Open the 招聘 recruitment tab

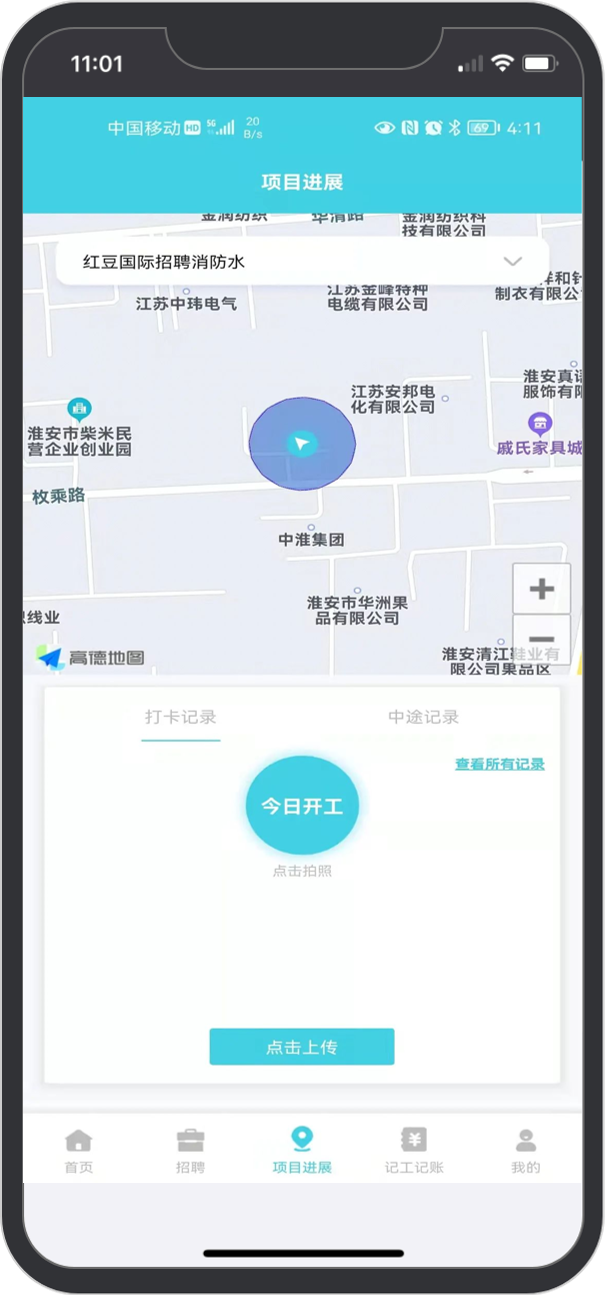190,1151
